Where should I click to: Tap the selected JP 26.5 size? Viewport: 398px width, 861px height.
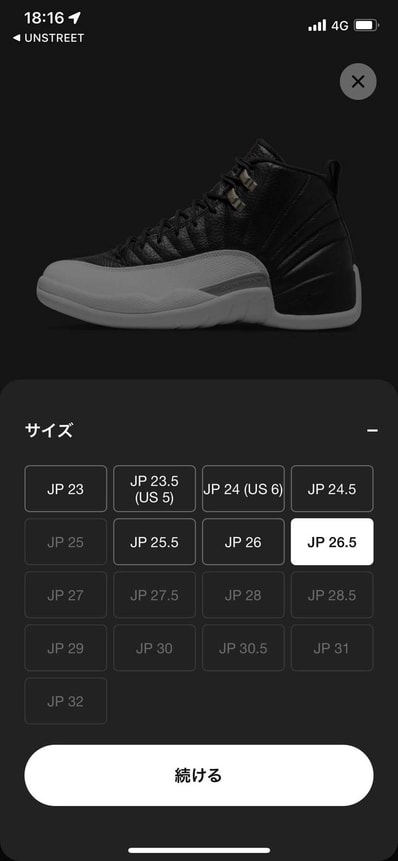coord(332,542)
